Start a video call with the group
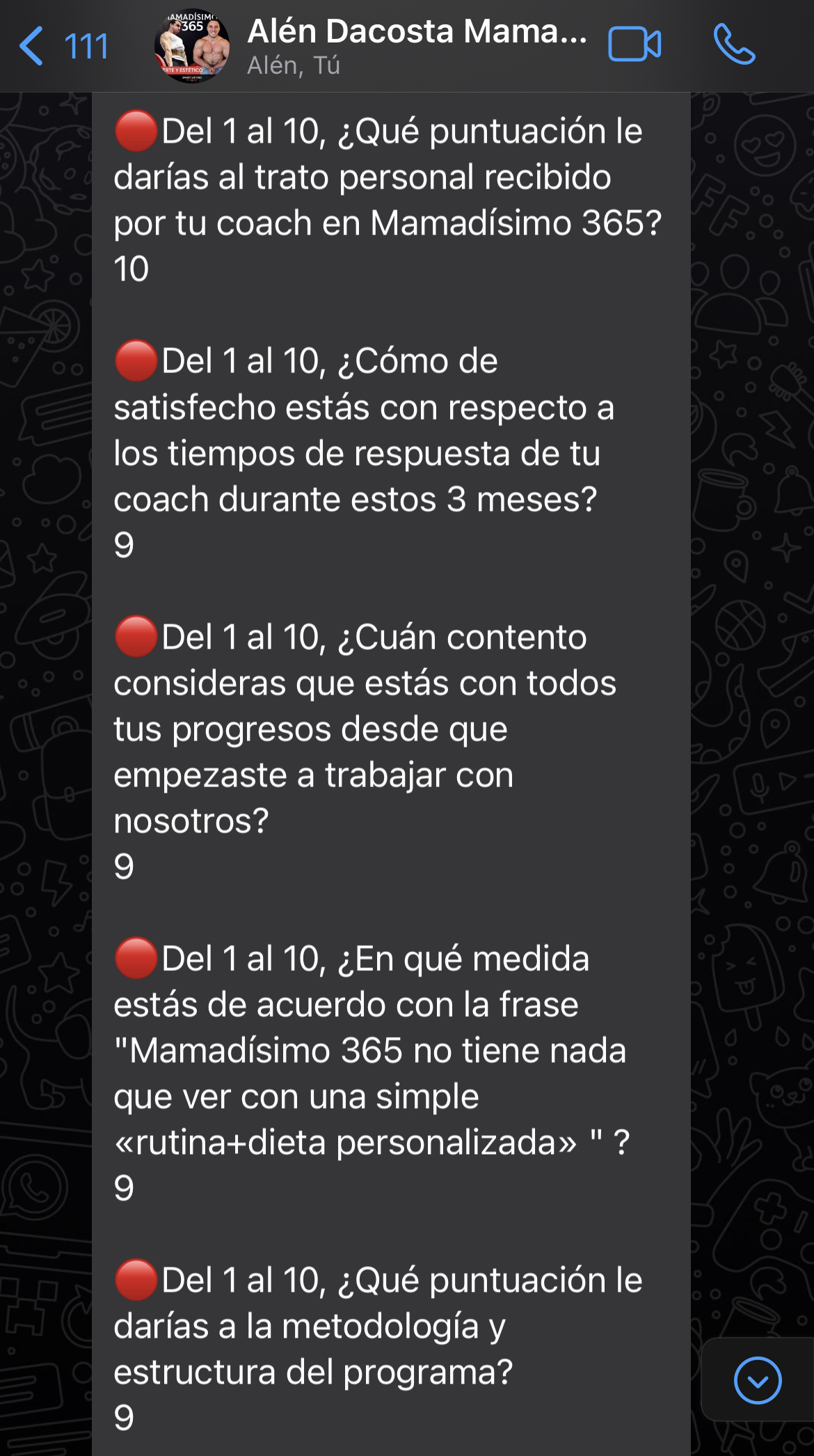The image size is (814, 1456). point(635,45)
